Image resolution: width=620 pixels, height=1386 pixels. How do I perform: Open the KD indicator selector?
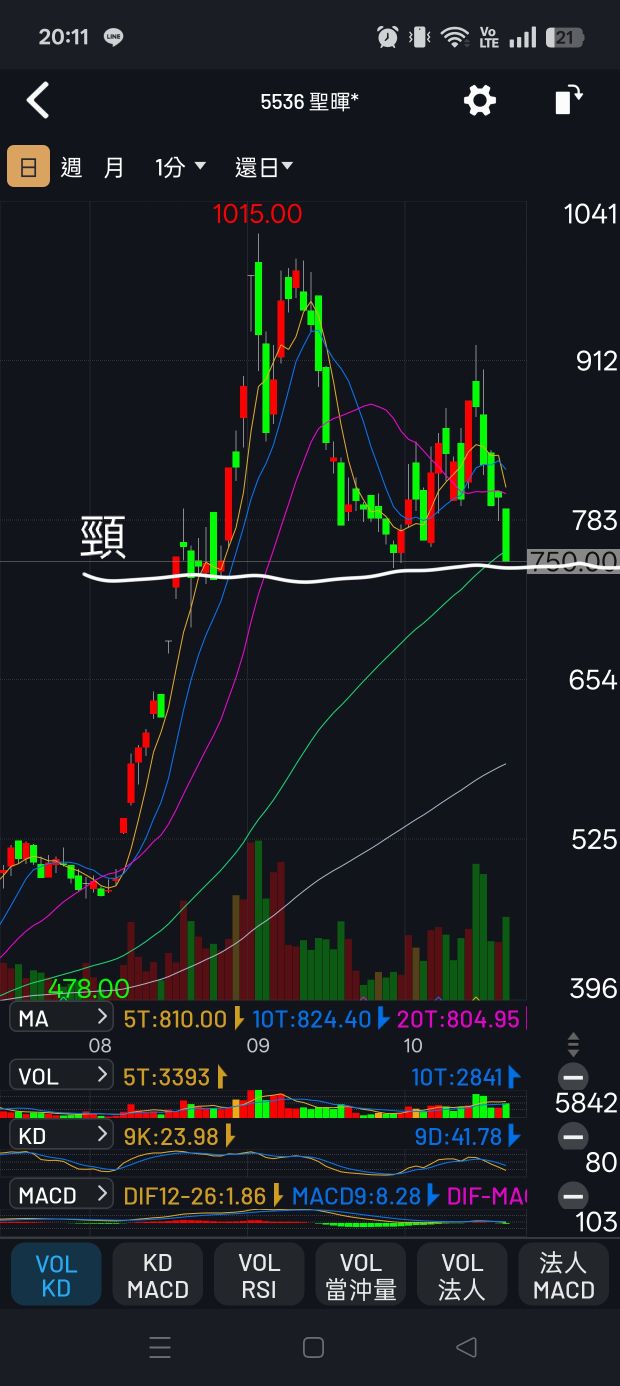point(62,1136)
